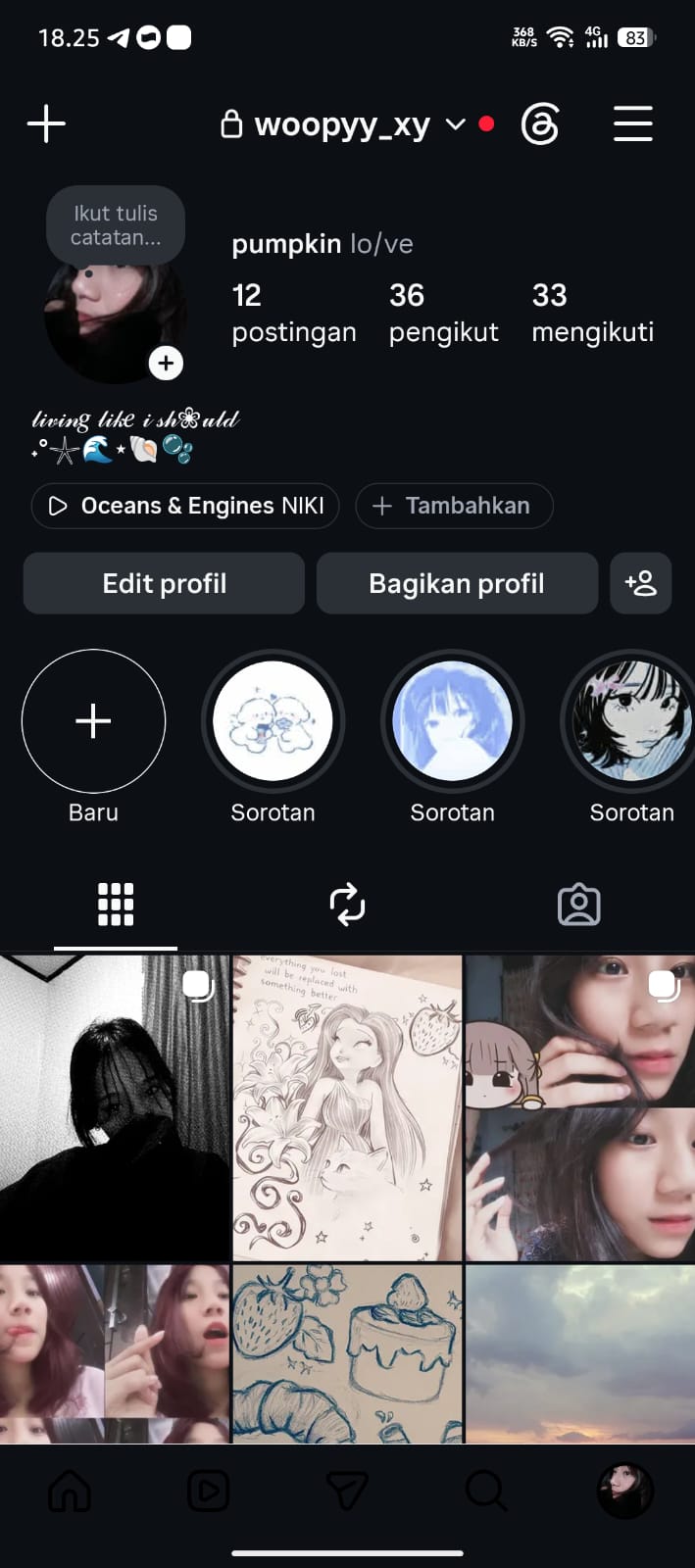Open the hamburger menu
The image size is (695, 1568).
click(633, 124)
